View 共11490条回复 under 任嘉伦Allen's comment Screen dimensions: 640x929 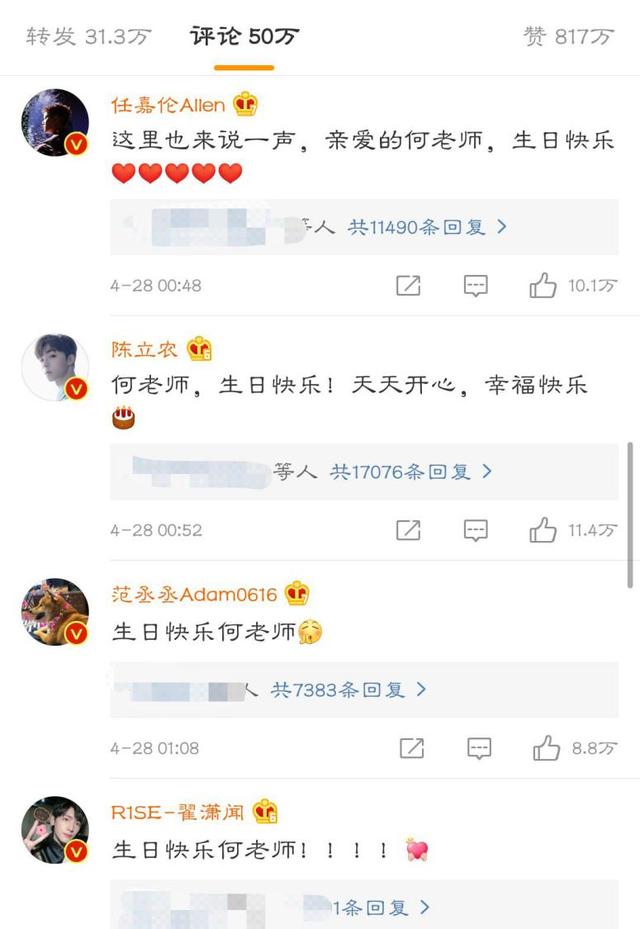tap(427, 227)
